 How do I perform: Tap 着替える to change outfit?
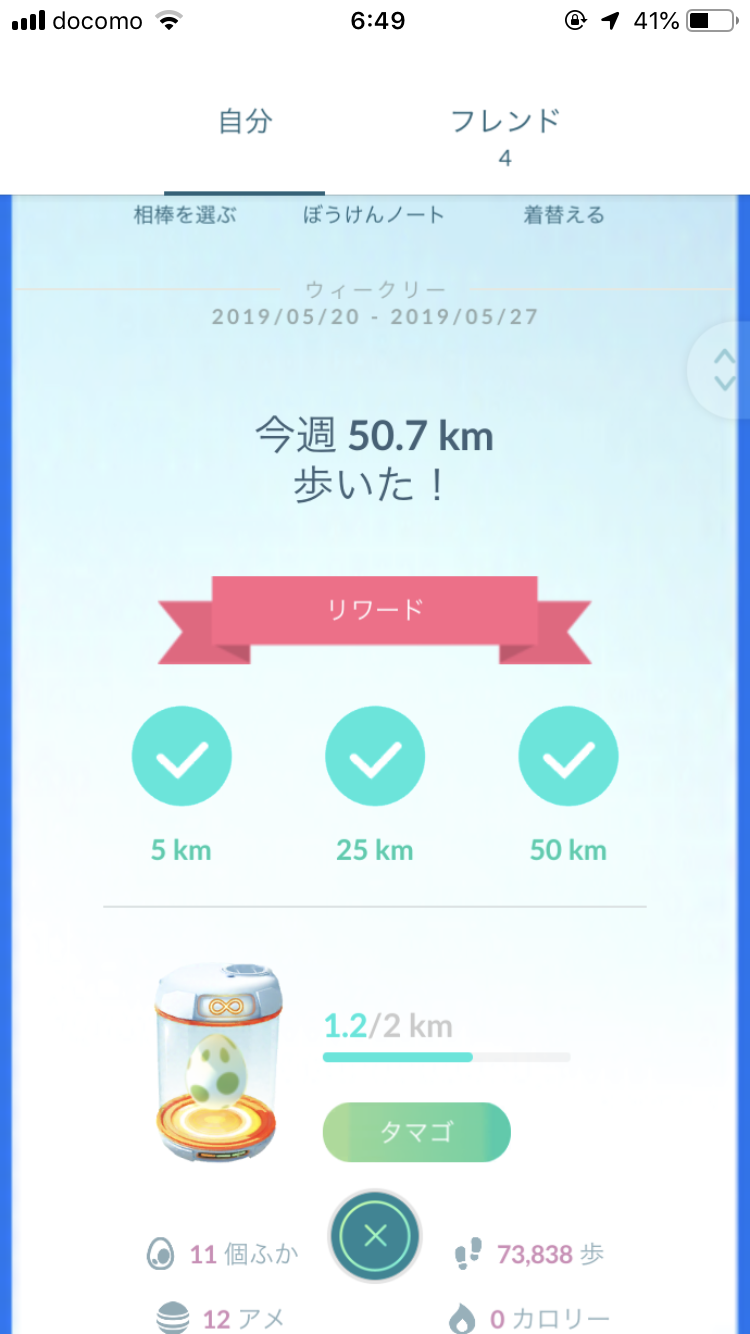[564, 214]
